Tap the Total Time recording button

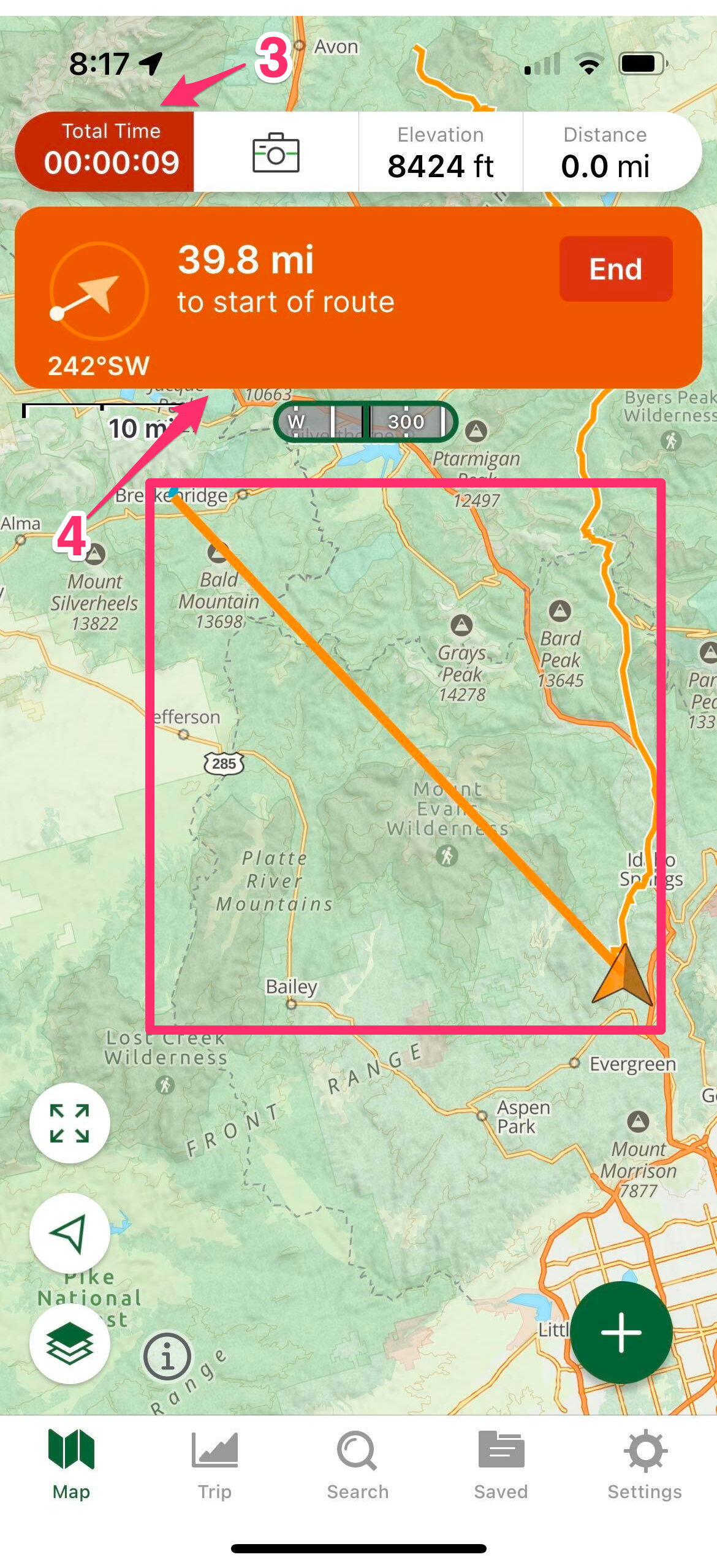pyautogui.click(x=105, y=151)
